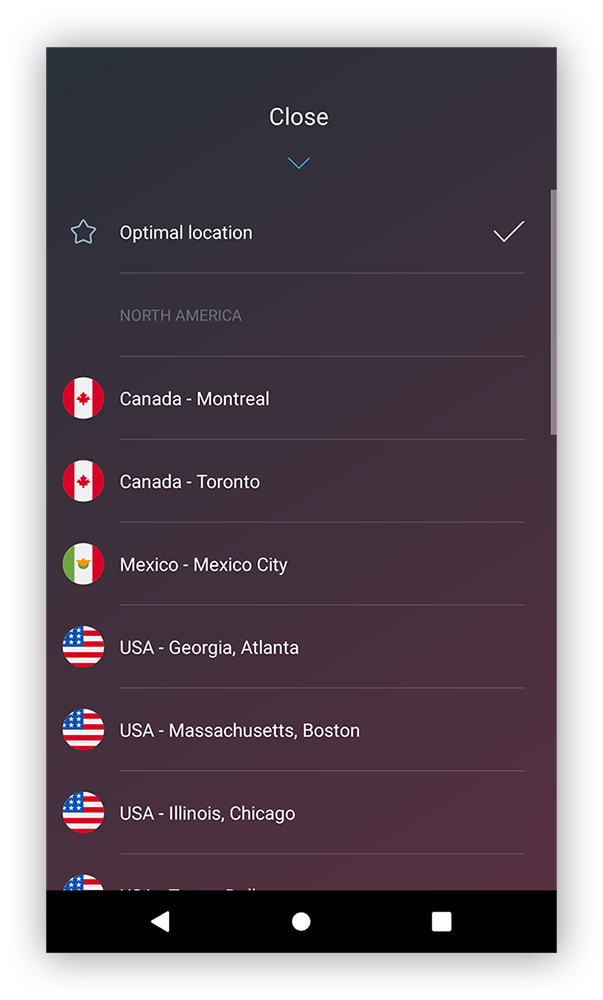Choose Canada - Montreal server
The height and width of the screenshot is (1000, 603).
[195, 399]
